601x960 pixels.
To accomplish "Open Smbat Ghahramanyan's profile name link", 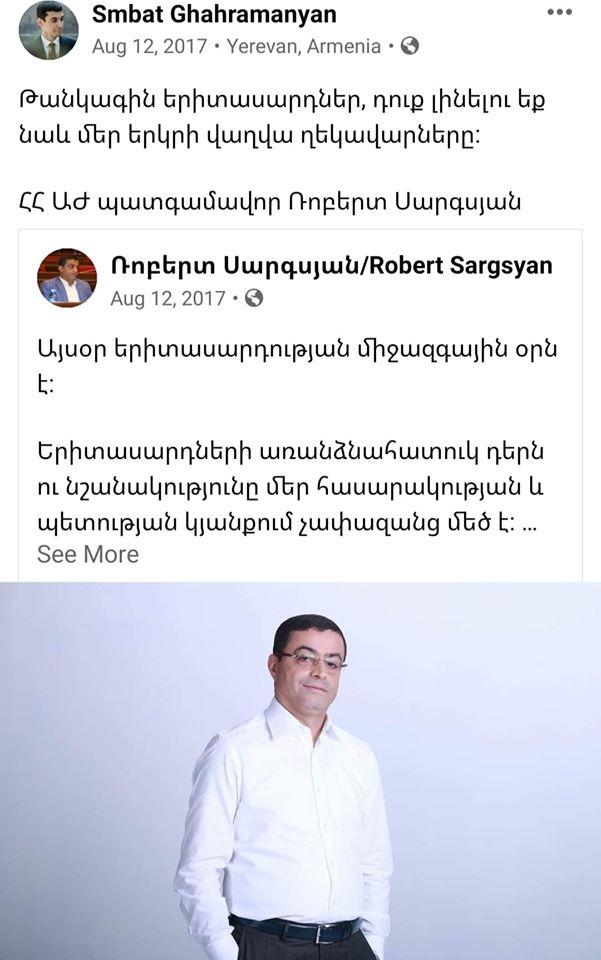I will pyautogui.click(x=214, y=15).
